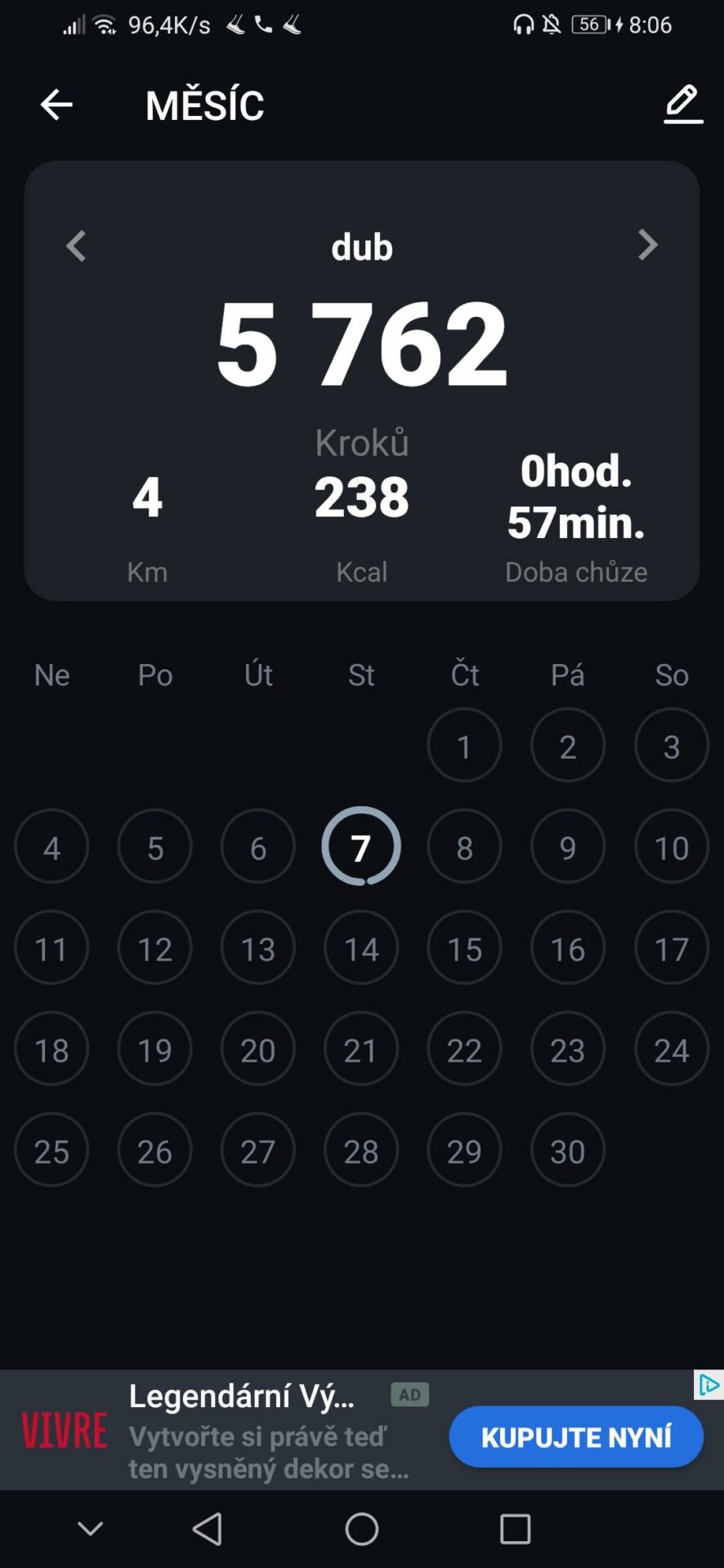Tap the Kupujte nyní ad button
Image resolution: width=724 pixels, height=1568 pixels.
[x=575, y=1437]
